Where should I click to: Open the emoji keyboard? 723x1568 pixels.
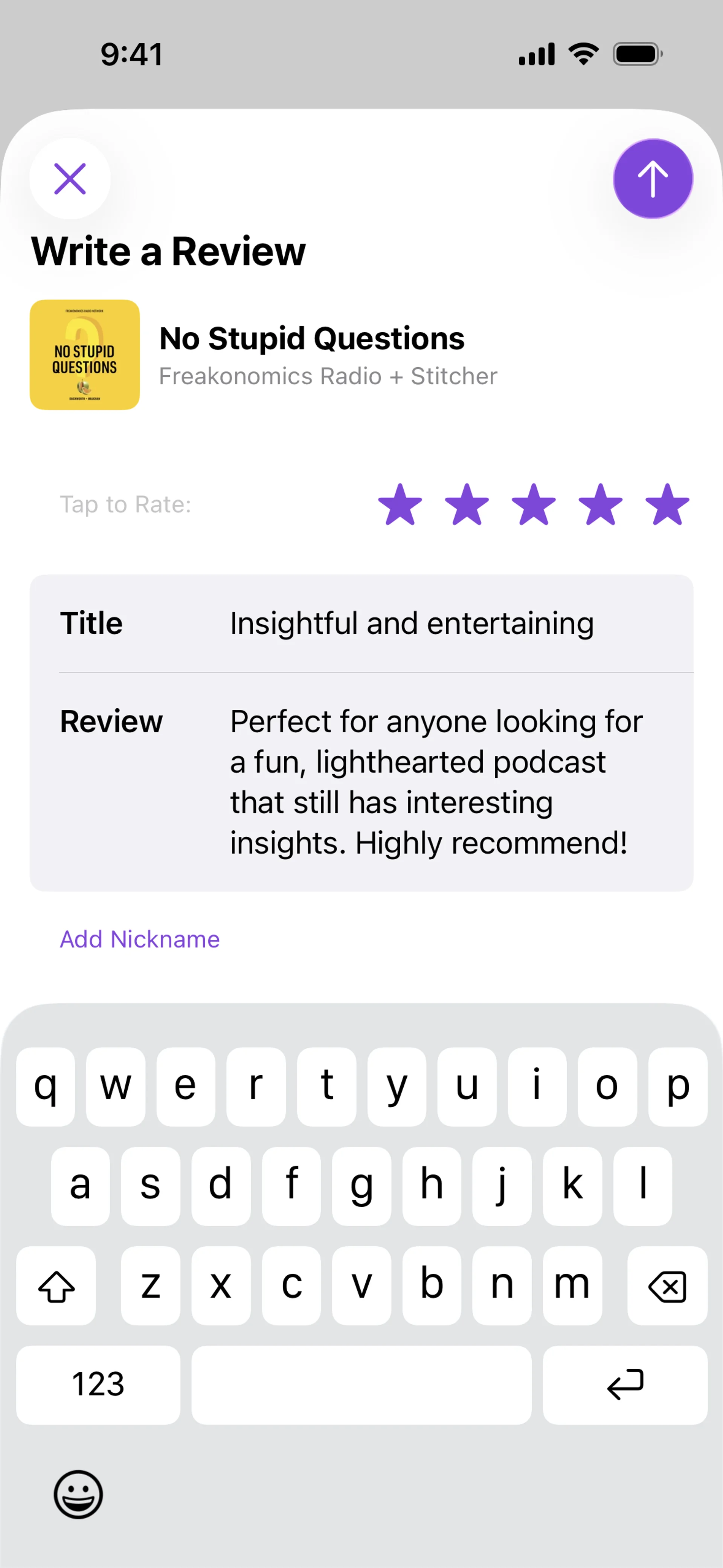(78, 1495)
